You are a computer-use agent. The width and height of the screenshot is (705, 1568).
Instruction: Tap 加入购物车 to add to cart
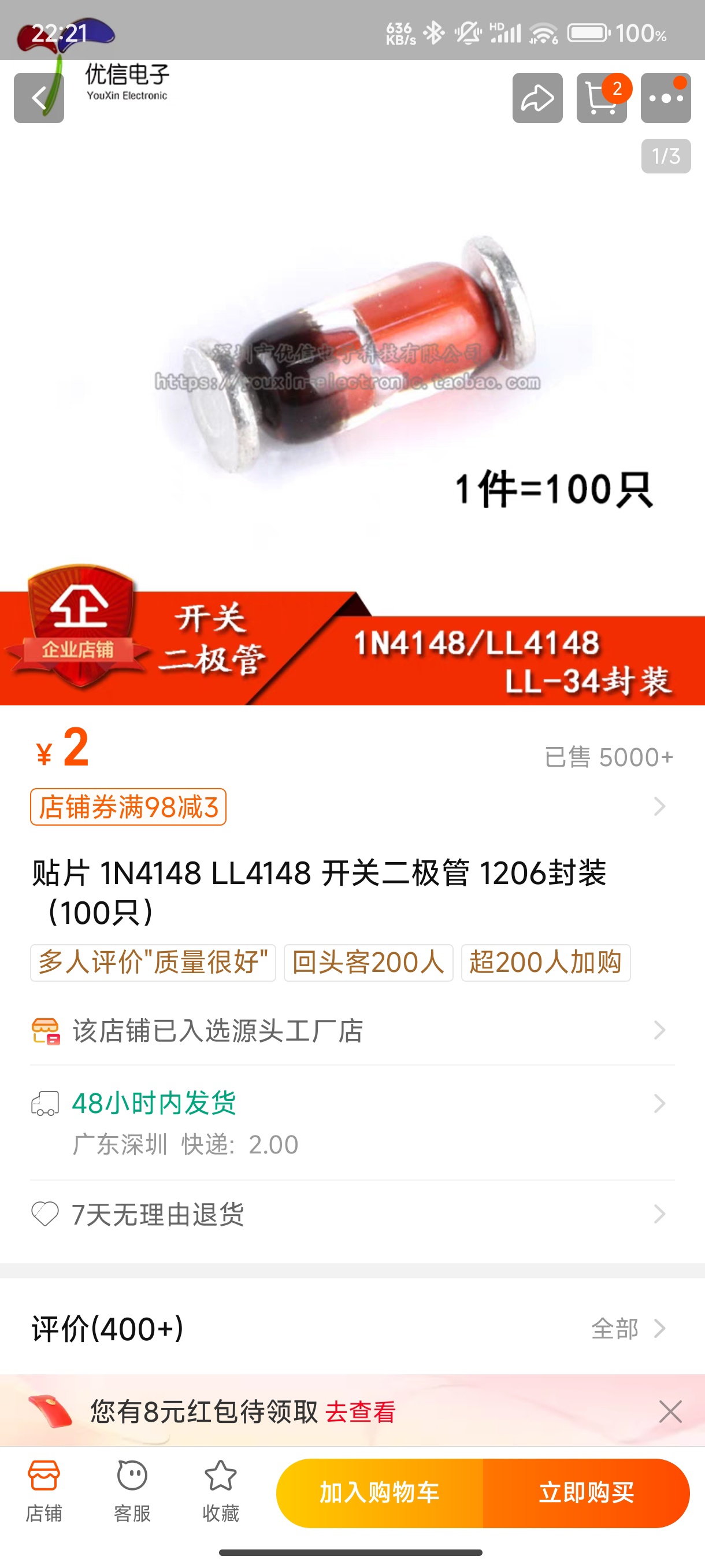pyautogui.click(x=380, y=1492)
